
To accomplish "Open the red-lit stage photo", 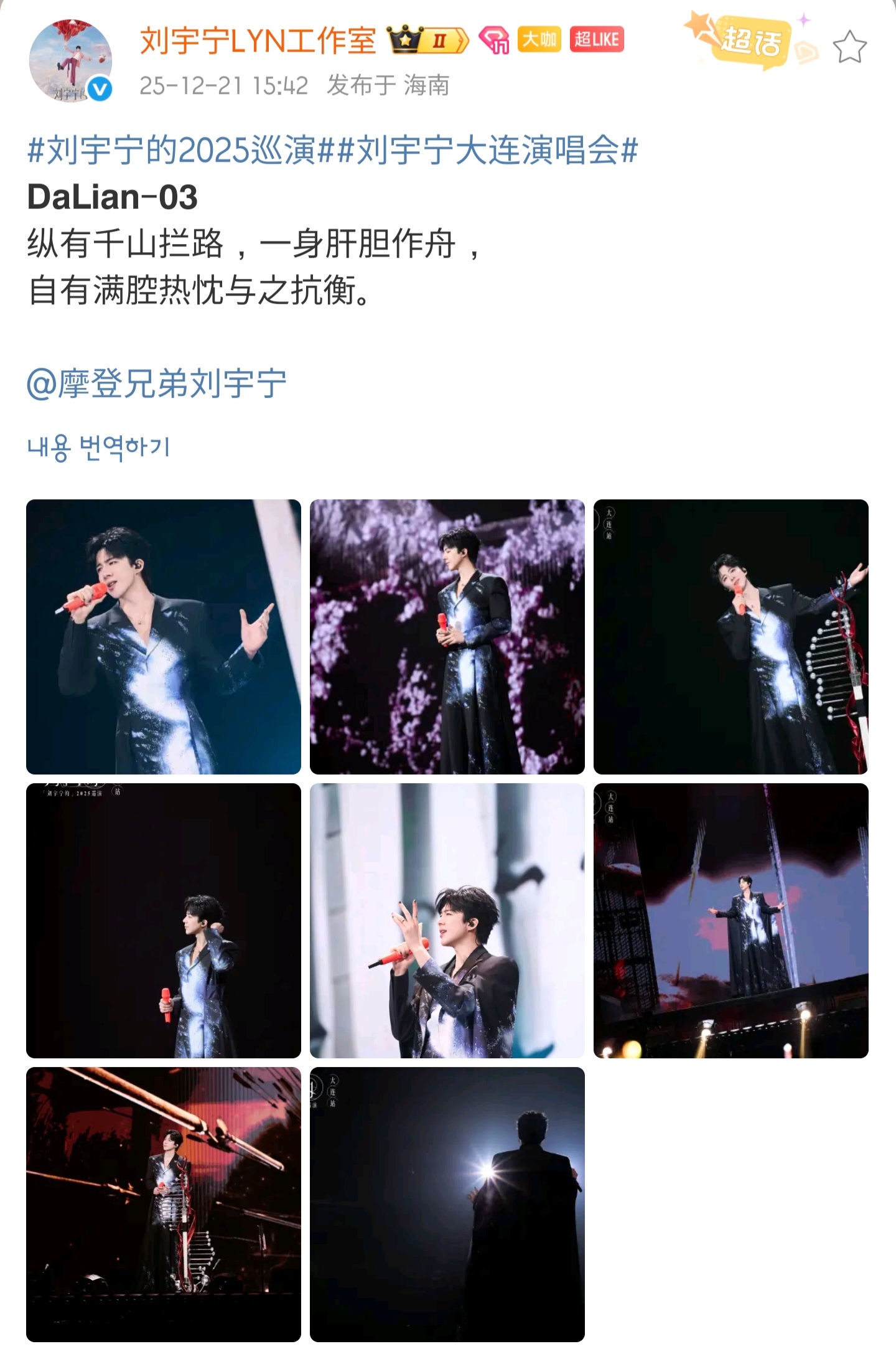I will coord(164,1204).
